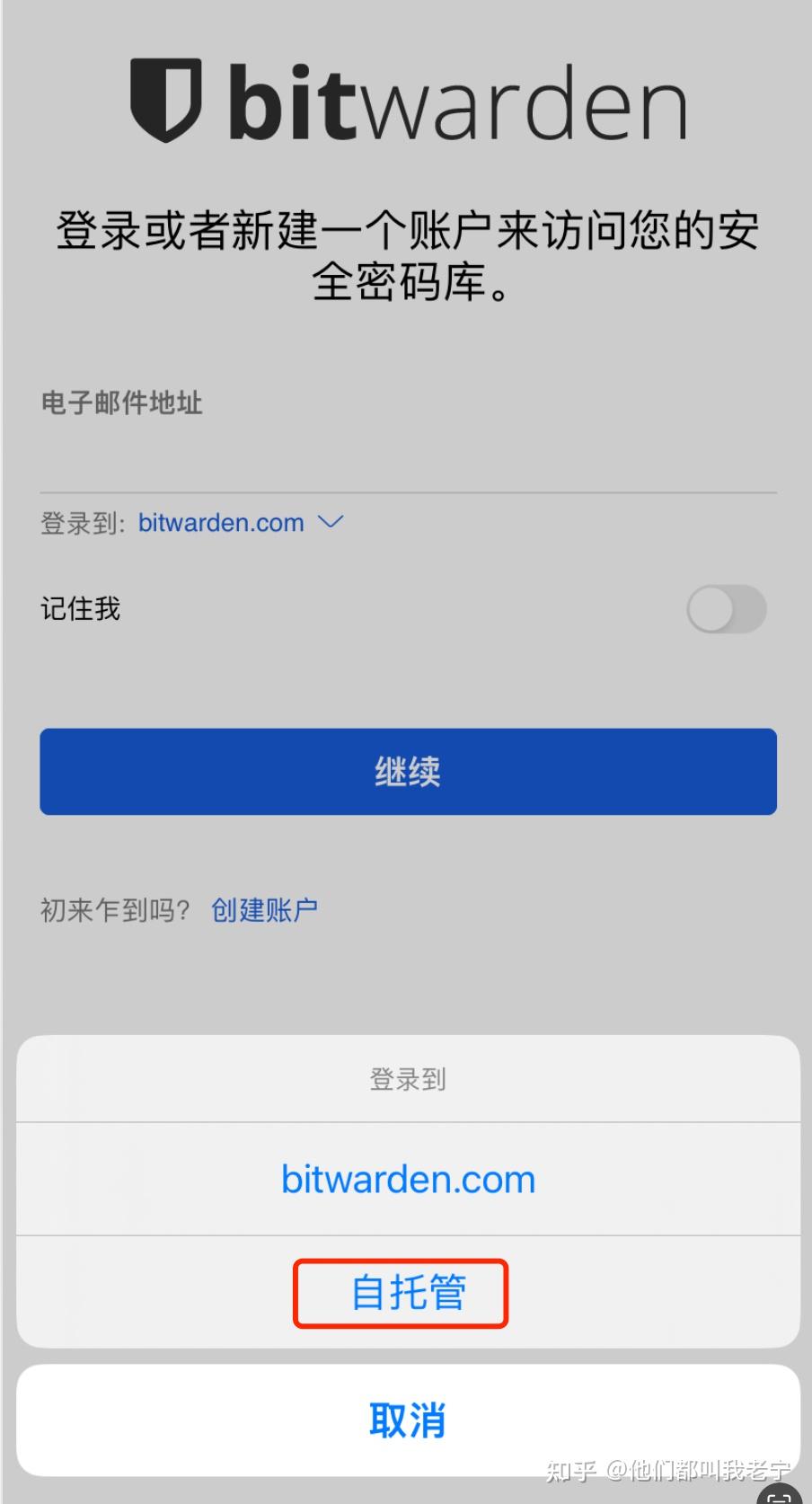
Task: Click the 创建账户 create account link
Action: (263, 910)
